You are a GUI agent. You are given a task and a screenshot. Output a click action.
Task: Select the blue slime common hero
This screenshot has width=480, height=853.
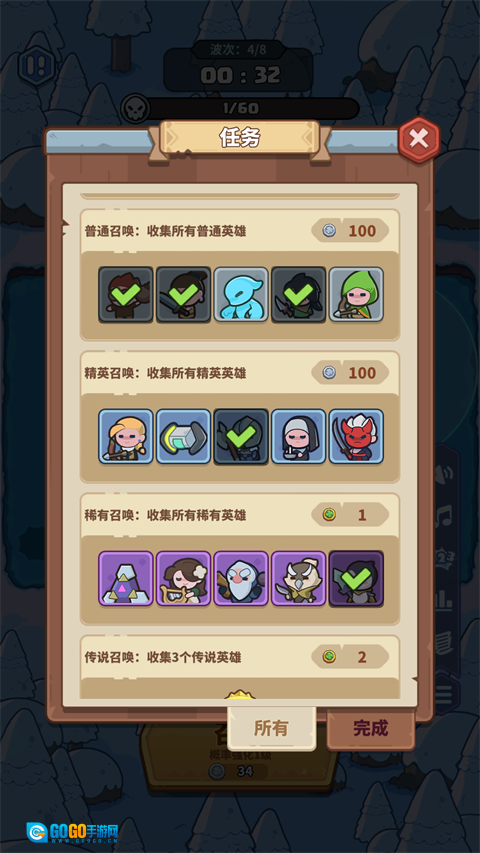[241, 294]
